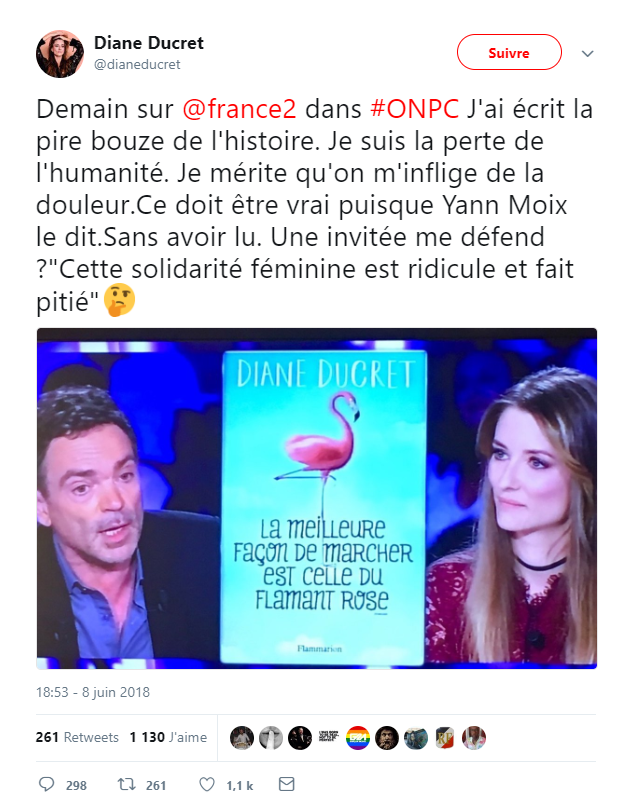Viewport: 632px width, 808px height.
Task: Reply to this tweet
Action: point(49,785)
